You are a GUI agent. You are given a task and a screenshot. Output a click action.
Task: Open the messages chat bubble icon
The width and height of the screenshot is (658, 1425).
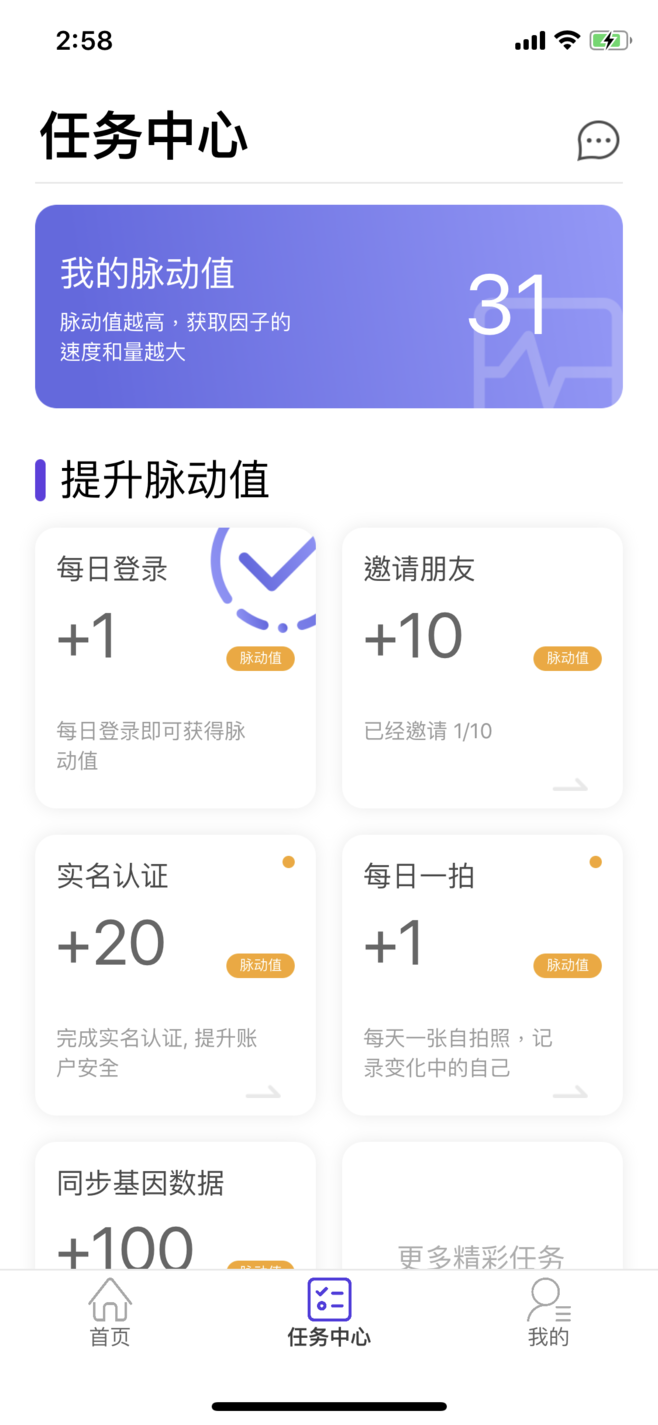[598, 141]
